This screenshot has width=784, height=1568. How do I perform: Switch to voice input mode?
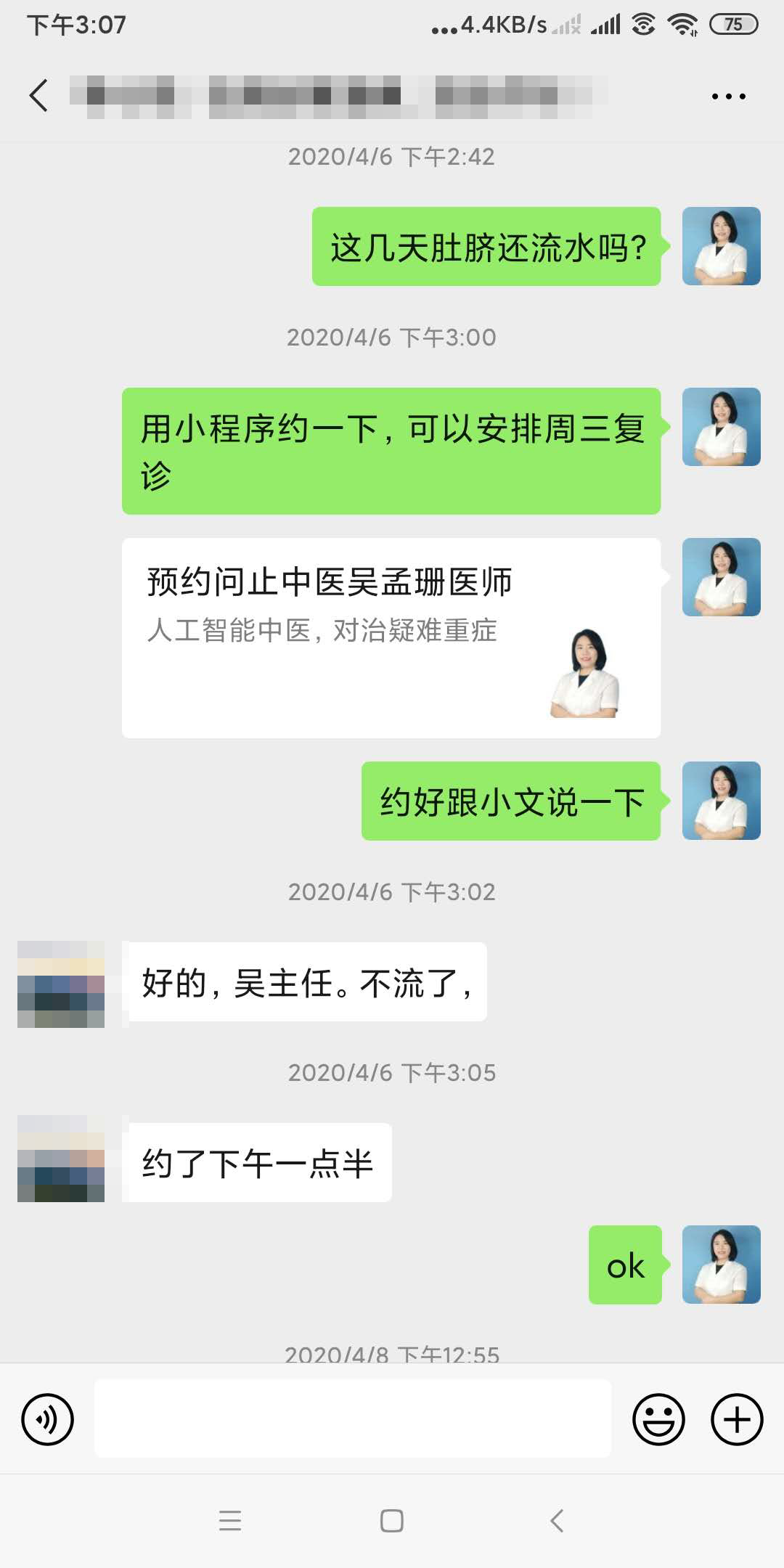pyautogui.click(x=47, y=1419)
